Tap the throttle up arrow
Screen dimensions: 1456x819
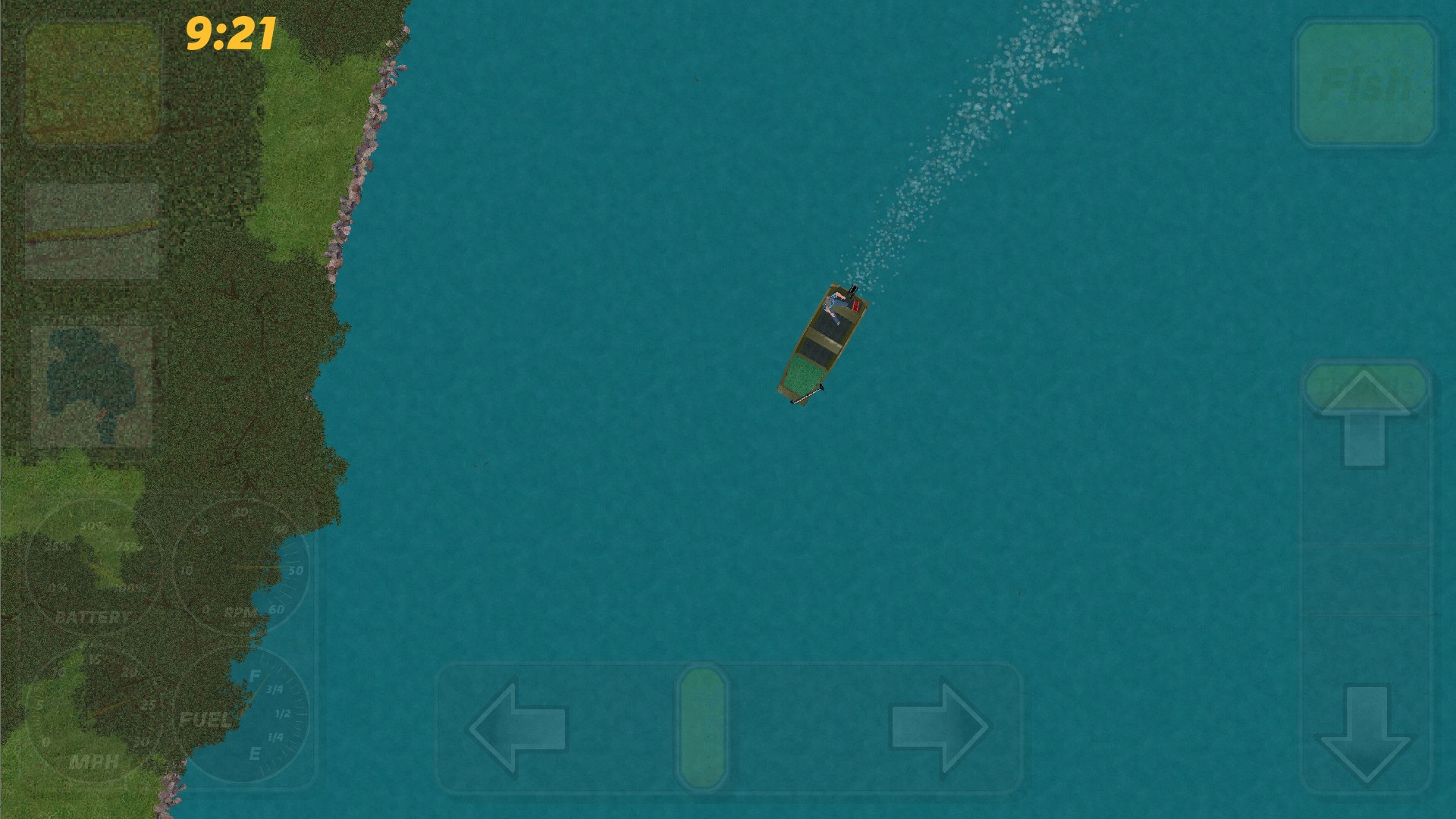click(1365, 421)
